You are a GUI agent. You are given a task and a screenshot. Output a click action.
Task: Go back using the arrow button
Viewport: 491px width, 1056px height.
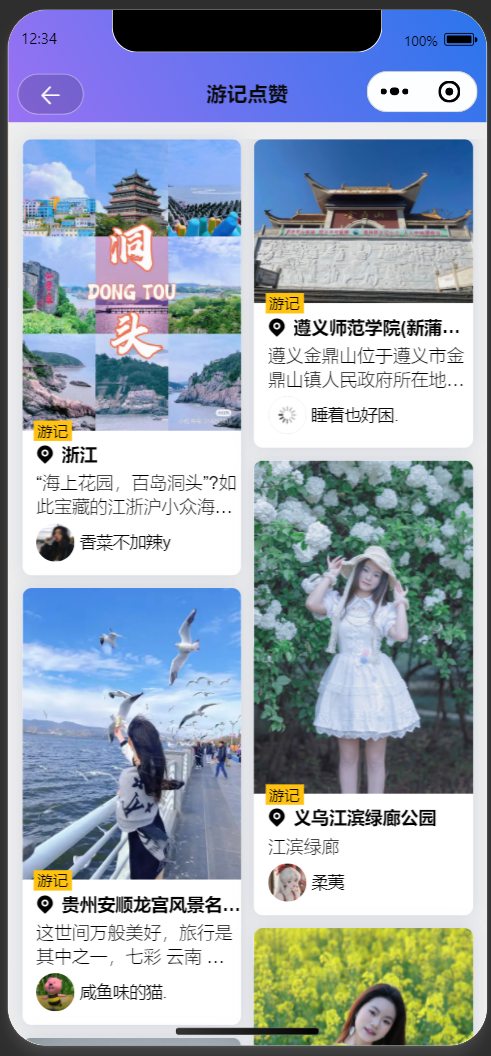tap(51, 94)
